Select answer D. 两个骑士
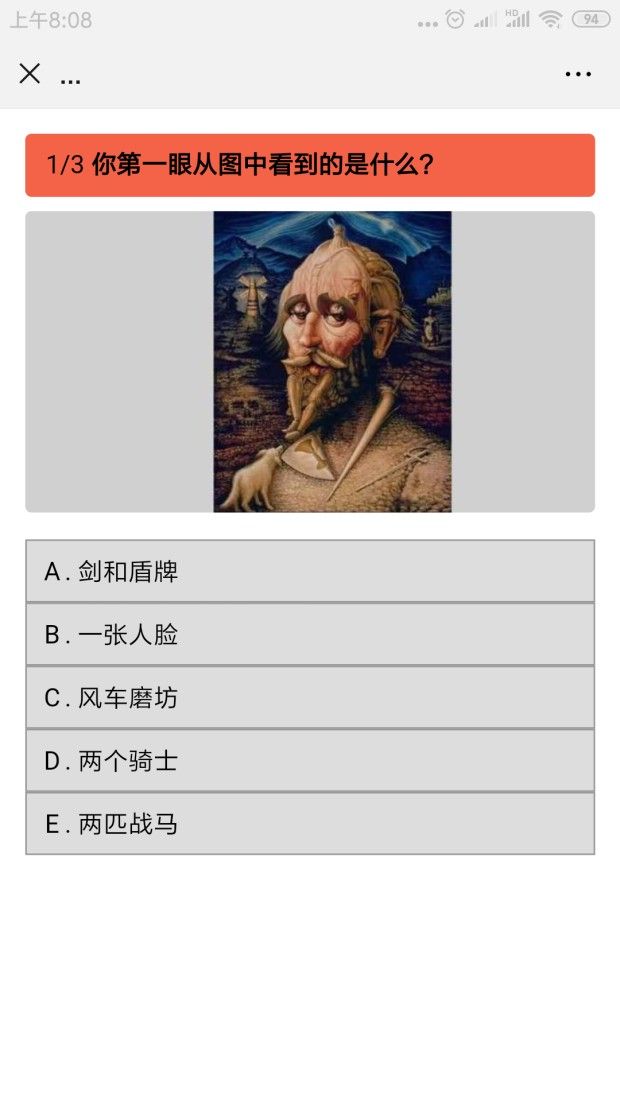 tap(310, 761)
